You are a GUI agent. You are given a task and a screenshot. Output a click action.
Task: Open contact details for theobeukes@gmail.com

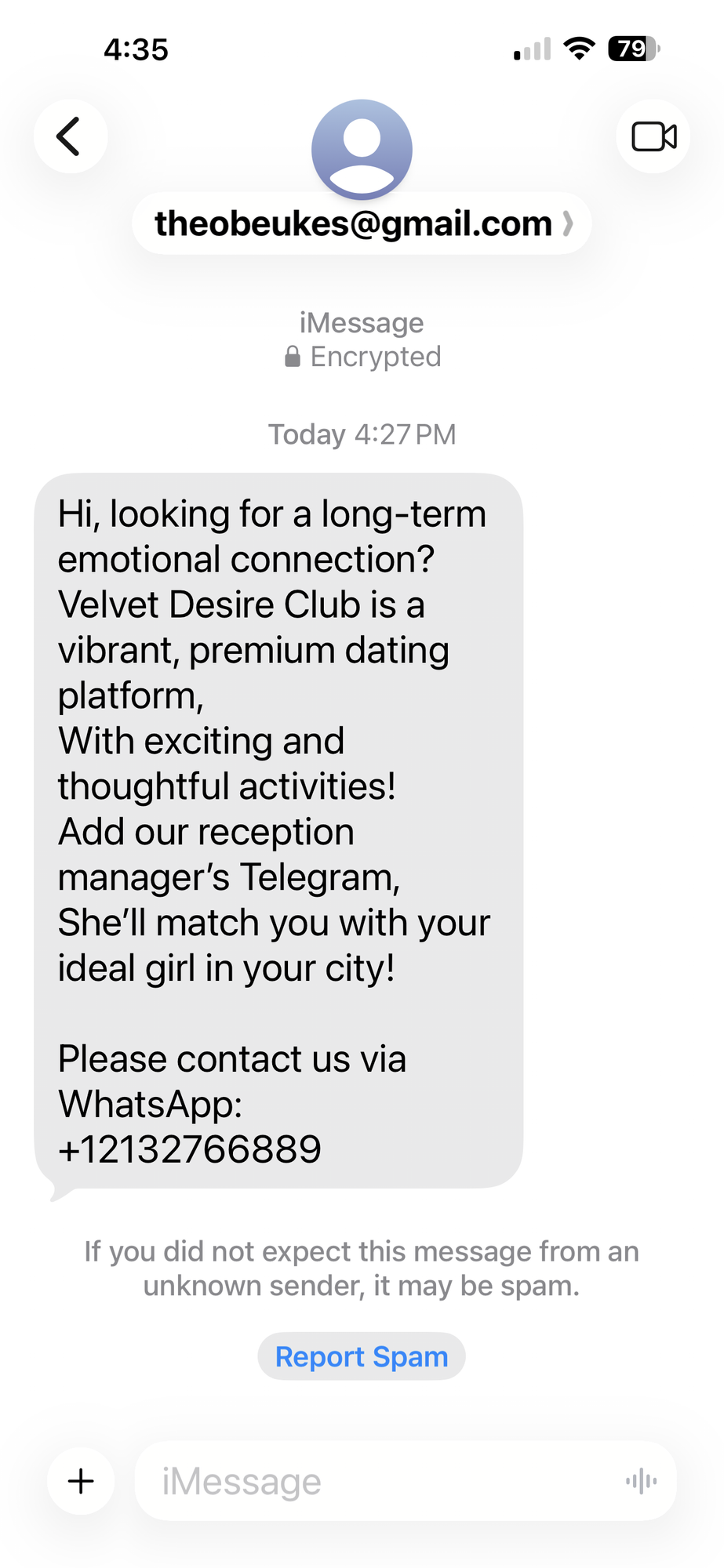point(362,223)
